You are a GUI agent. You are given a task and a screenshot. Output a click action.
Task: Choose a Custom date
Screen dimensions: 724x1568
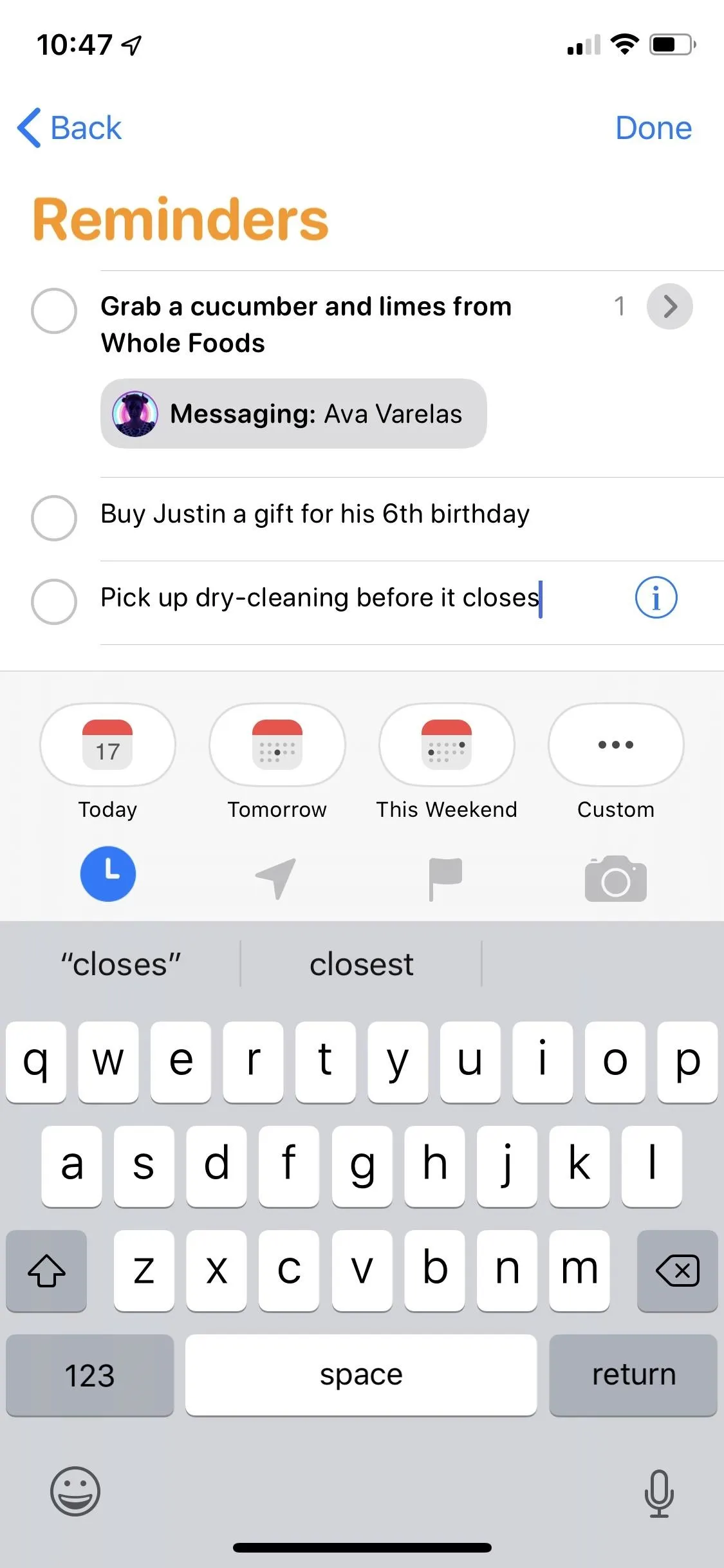click(616, 761)
